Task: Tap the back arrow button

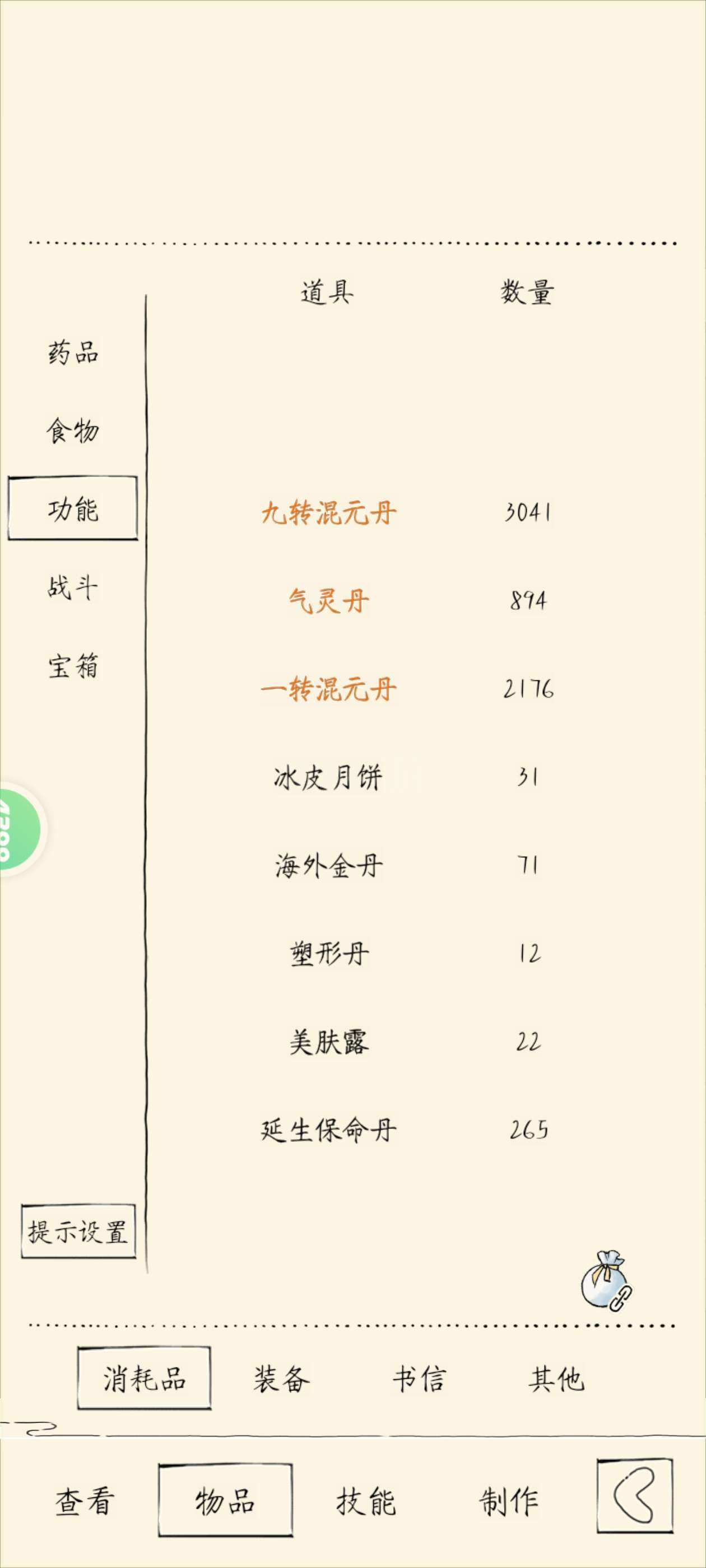Action: tap(635, 1496)
